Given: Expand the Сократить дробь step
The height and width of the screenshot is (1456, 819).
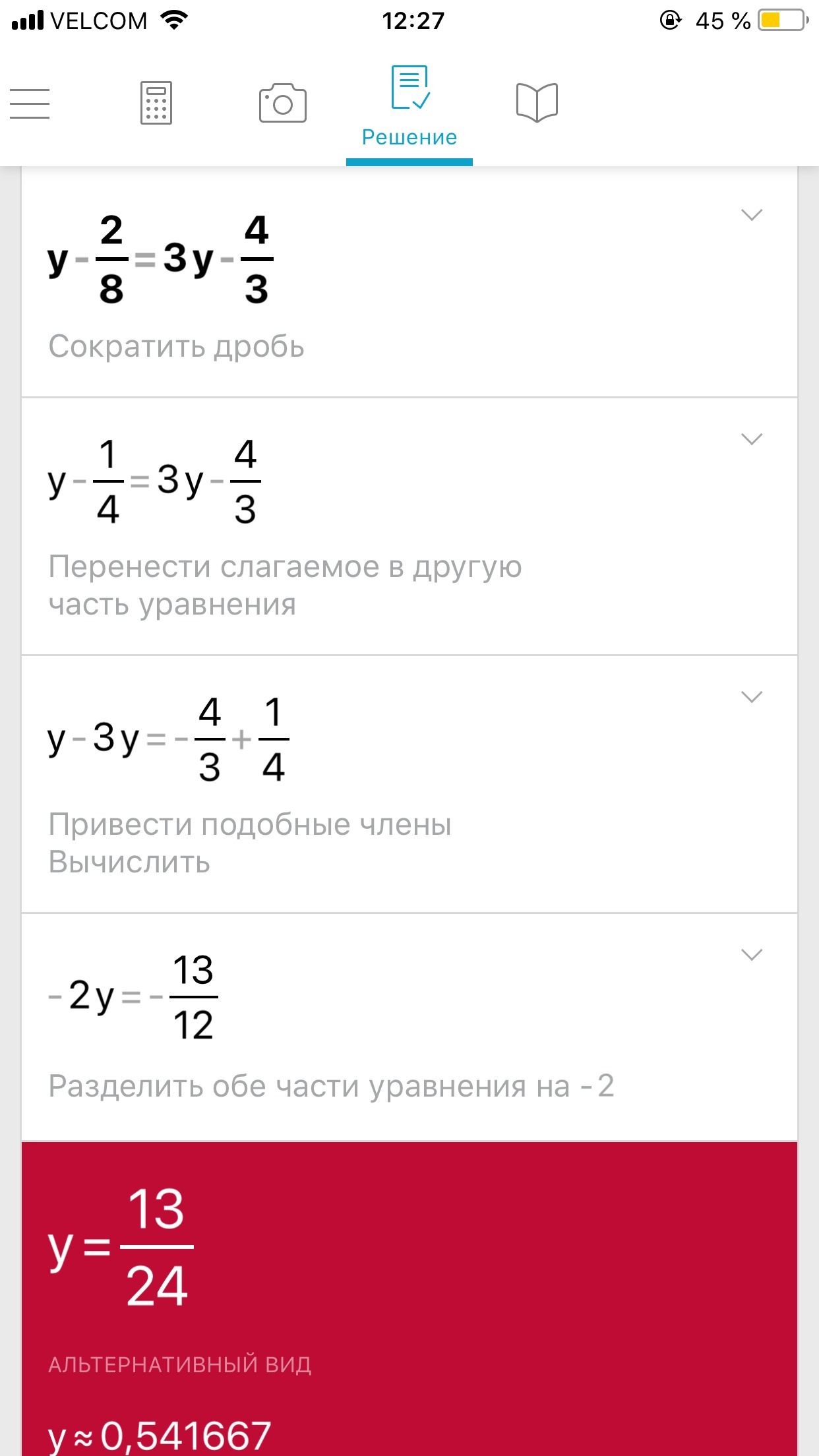Looking at the screenshot, I should point(752,215).
